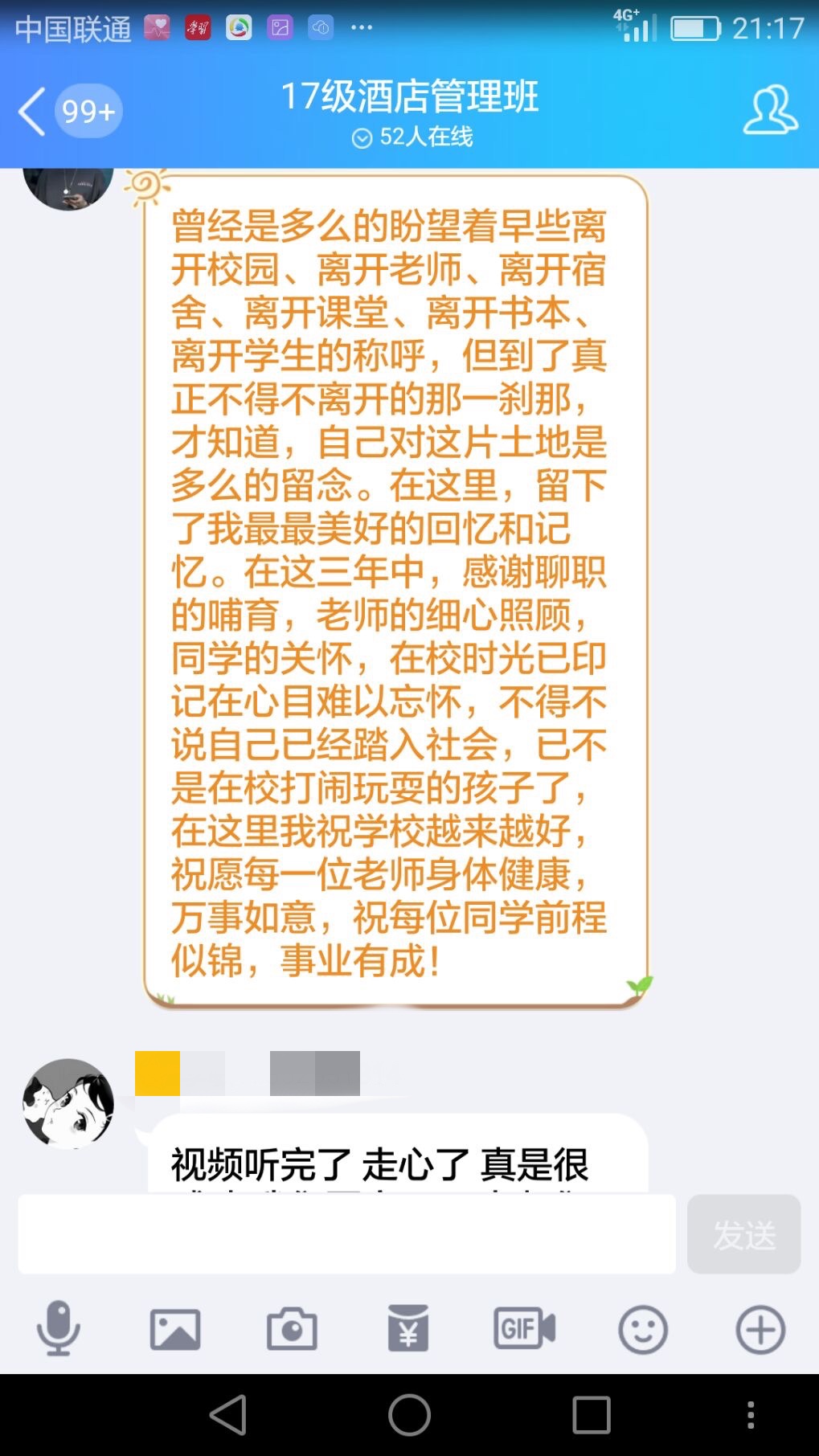This screenshot has height=1456, width=819.
Task: Open group member info icon
Action: [x=770, y=110]
